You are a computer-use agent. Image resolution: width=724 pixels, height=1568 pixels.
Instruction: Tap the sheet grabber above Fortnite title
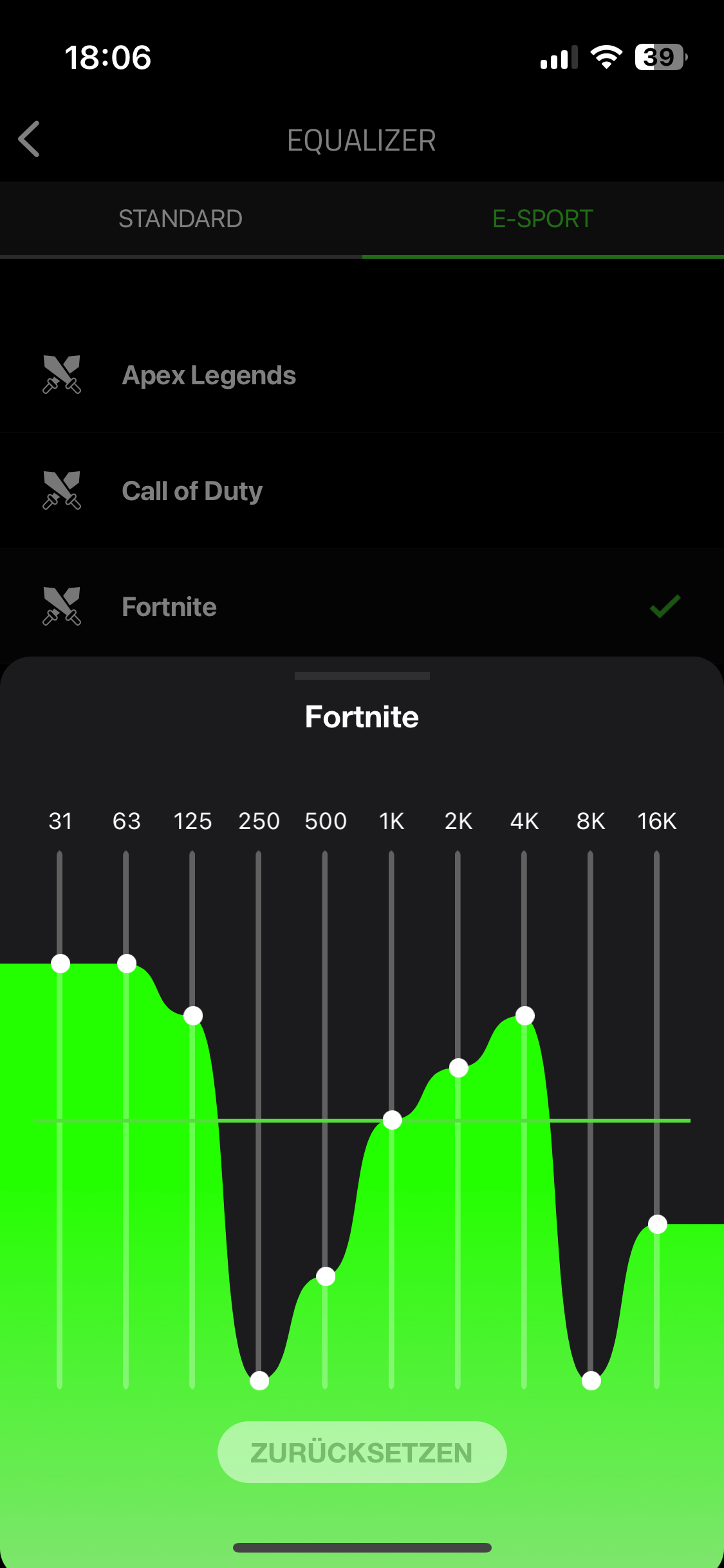point(362,676)
